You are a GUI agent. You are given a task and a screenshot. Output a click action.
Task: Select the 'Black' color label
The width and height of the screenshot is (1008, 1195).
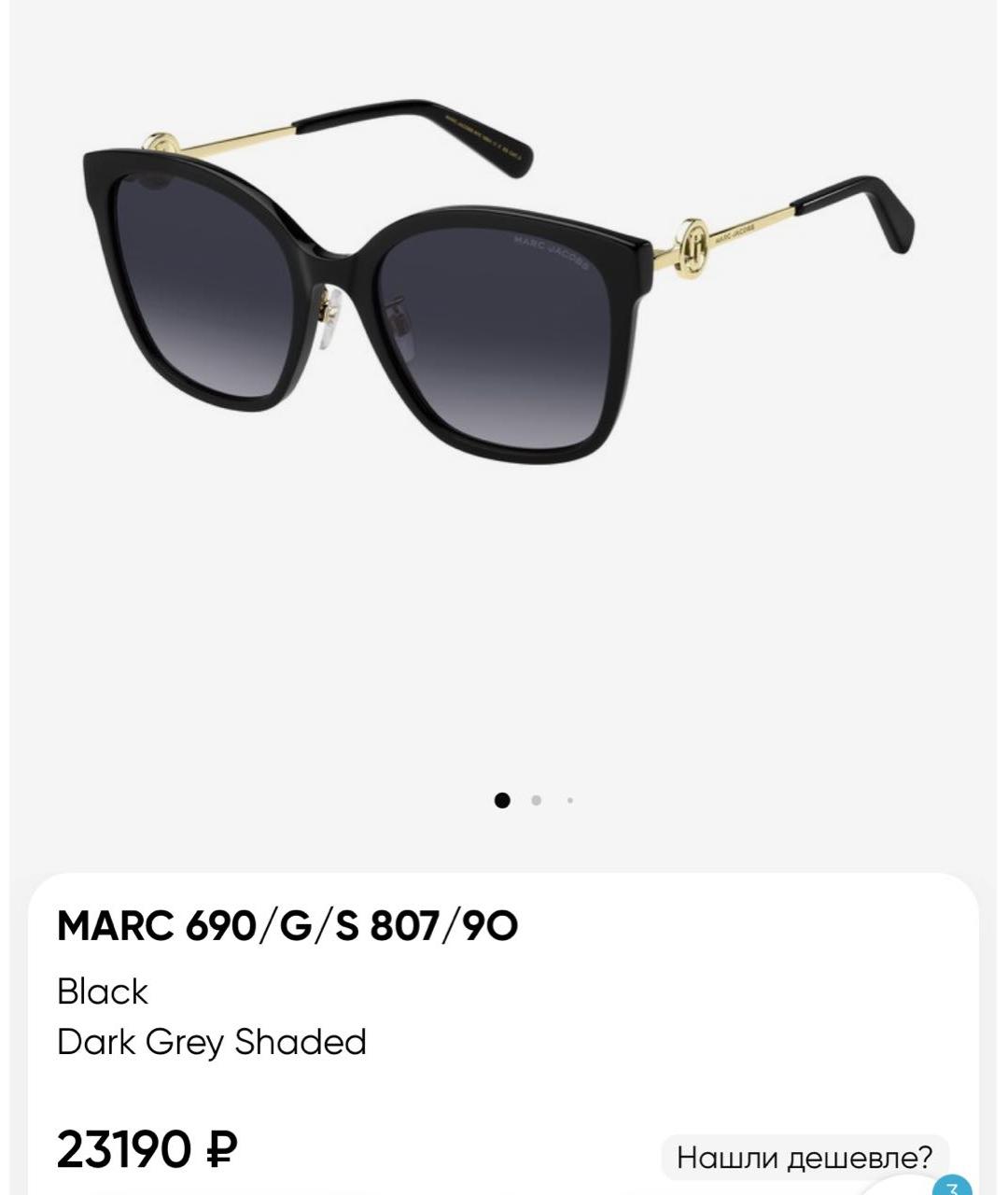pos(101,992)
